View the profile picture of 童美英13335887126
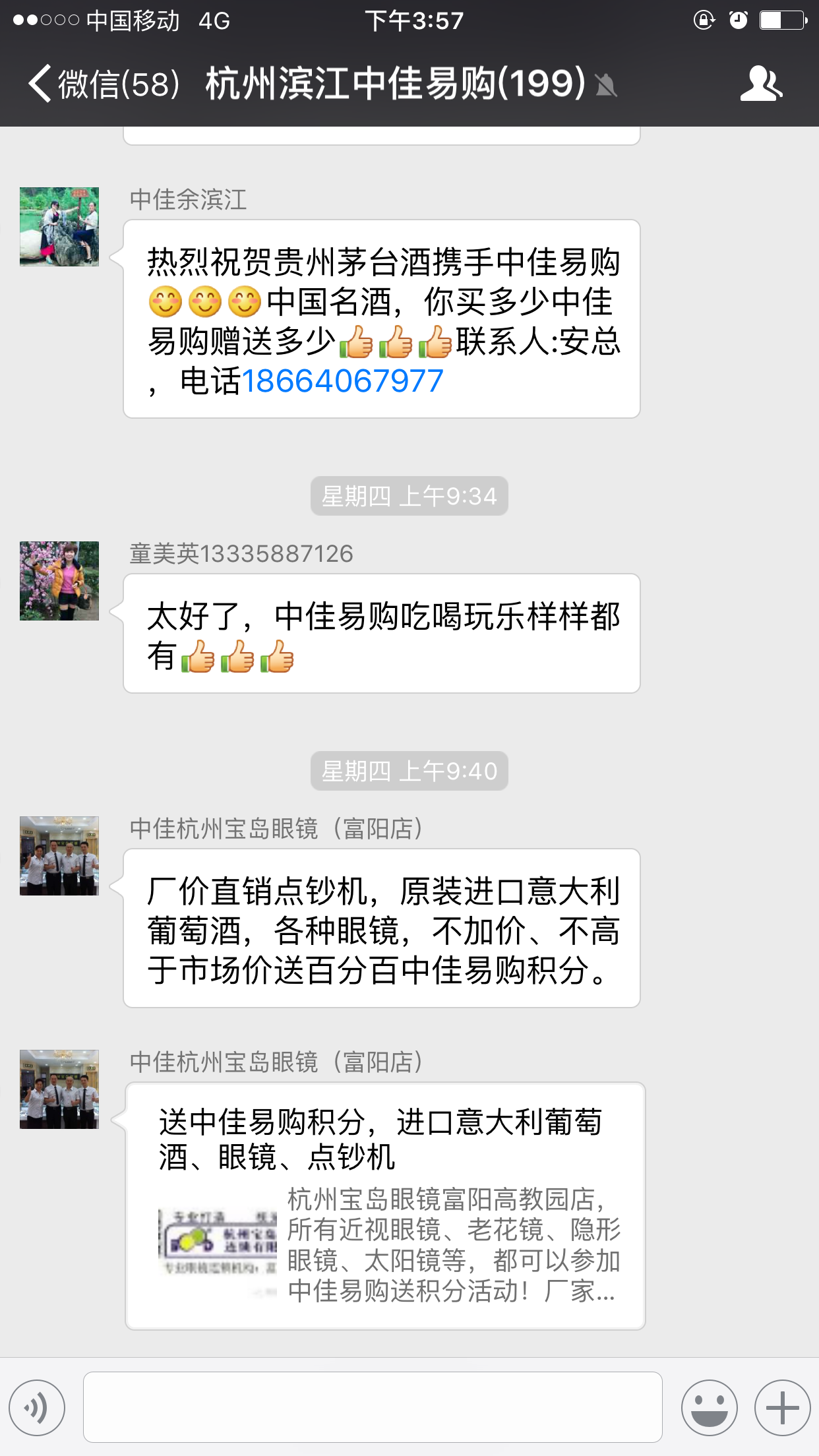This screenshot has width=819, height=1456. pyautogui.click(x=59, y=581)
